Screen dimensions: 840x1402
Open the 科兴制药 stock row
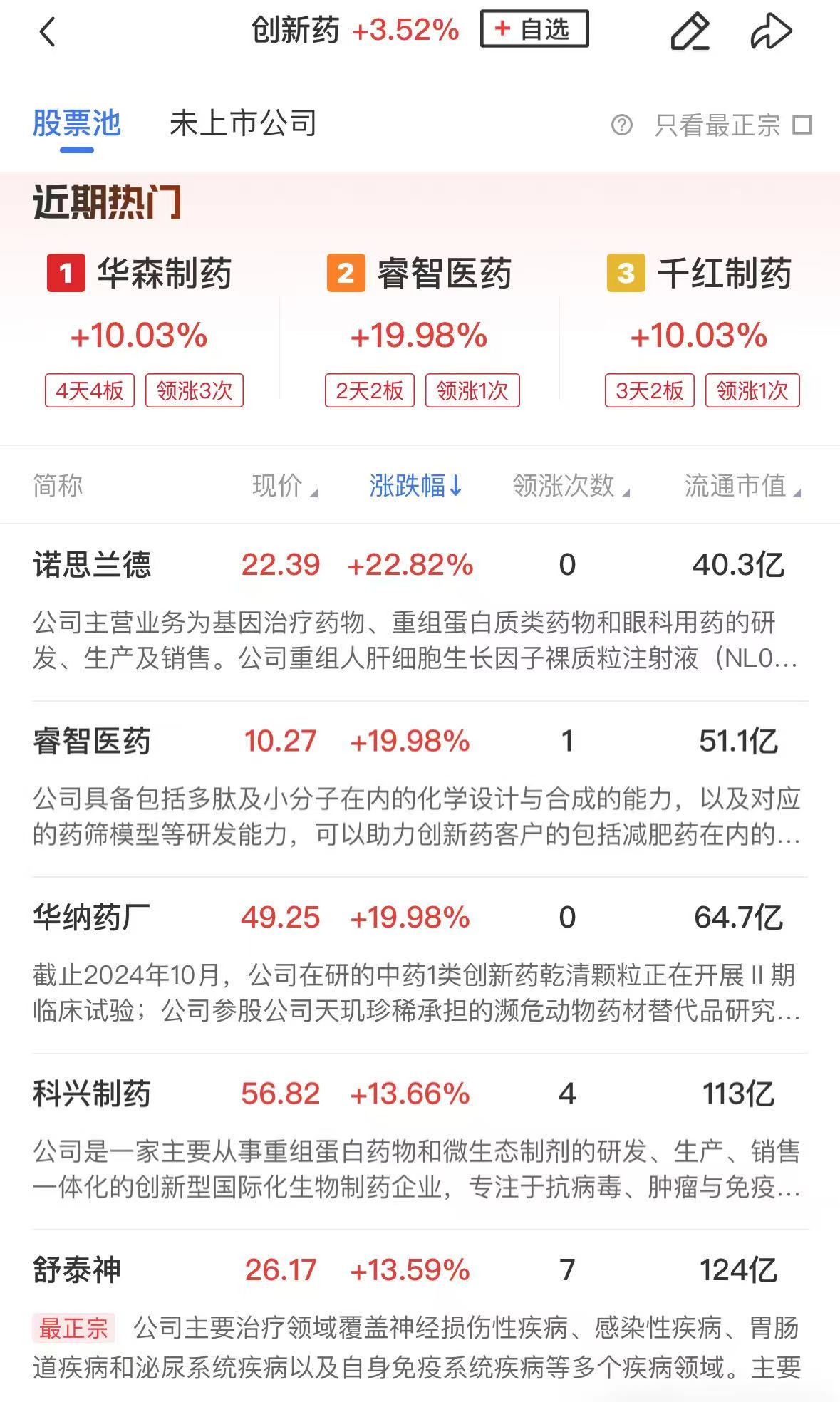click(x=420, y=1141)
